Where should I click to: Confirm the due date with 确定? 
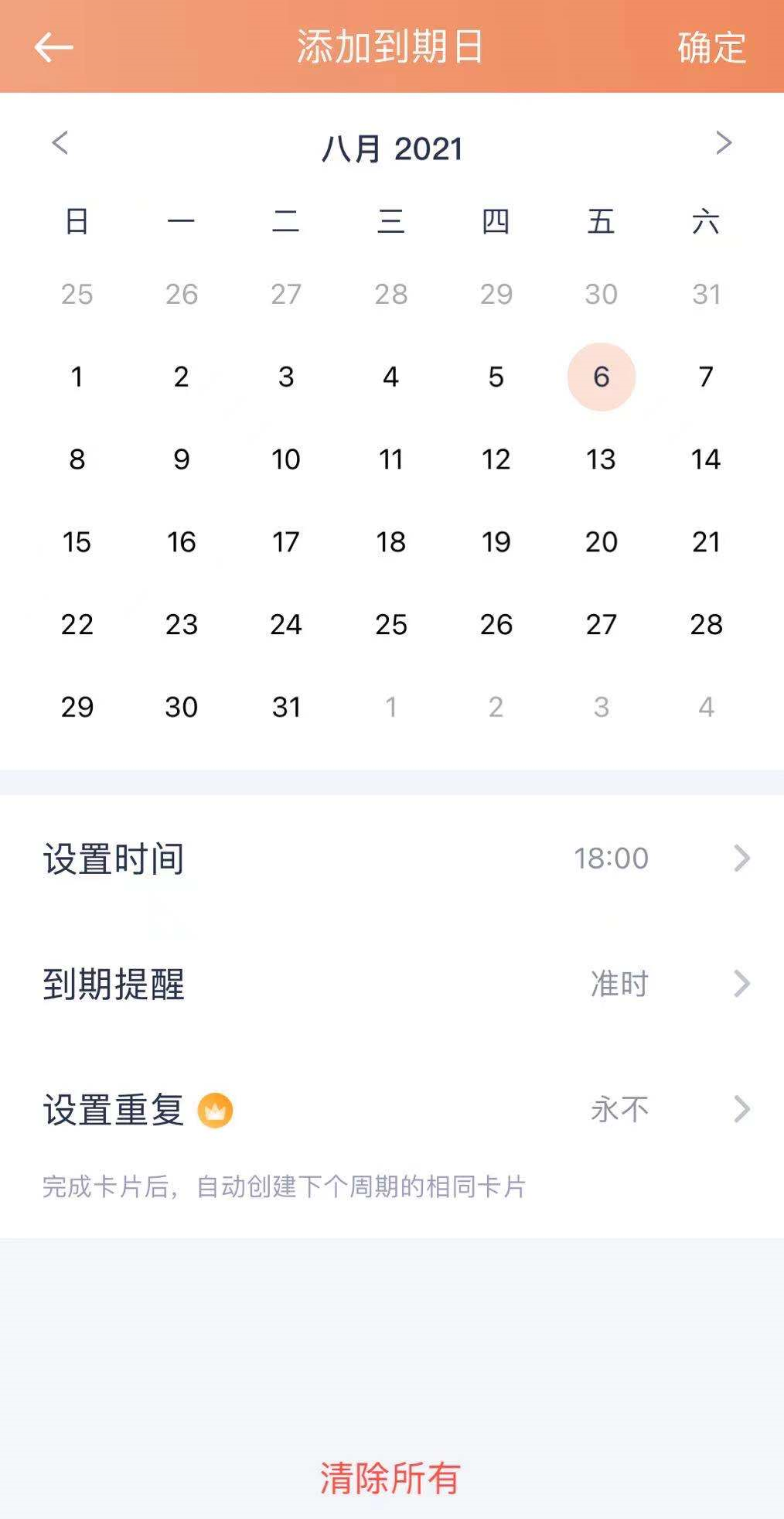[711, 47]
